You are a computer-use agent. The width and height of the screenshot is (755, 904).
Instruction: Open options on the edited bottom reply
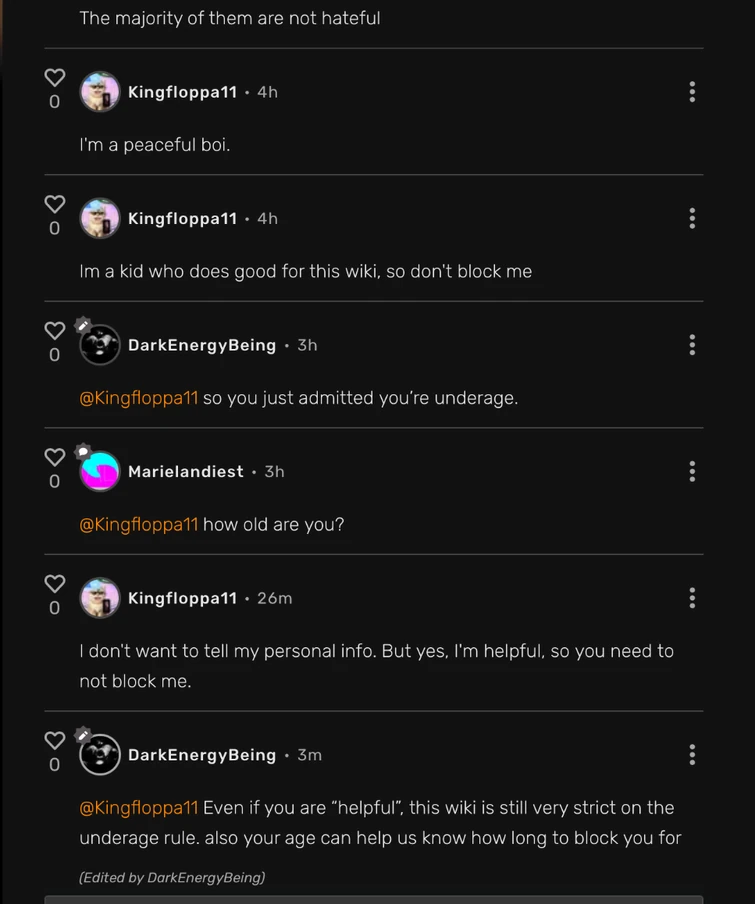pyautogui.click(x=691, y=754)
